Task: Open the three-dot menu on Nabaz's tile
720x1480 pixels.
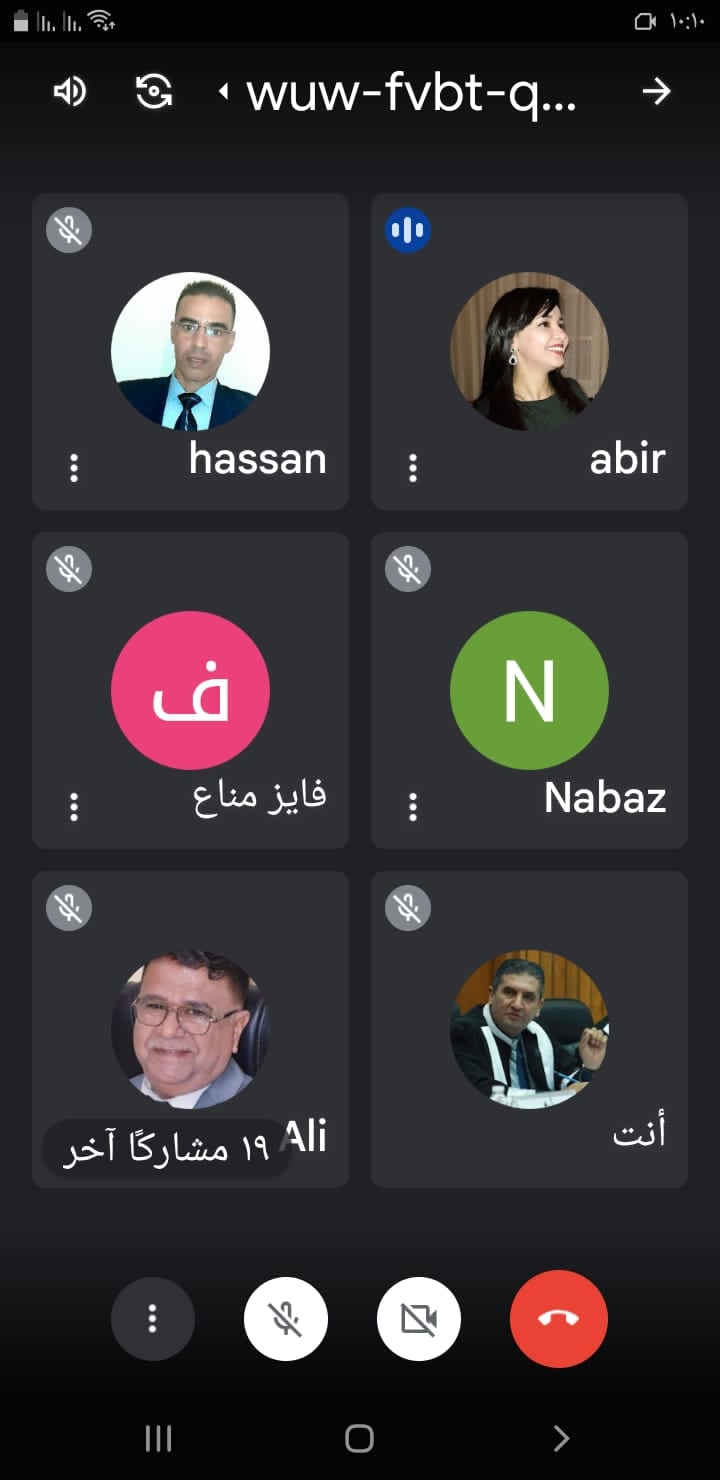Action: pyautogui.click(x=413, y=807)
